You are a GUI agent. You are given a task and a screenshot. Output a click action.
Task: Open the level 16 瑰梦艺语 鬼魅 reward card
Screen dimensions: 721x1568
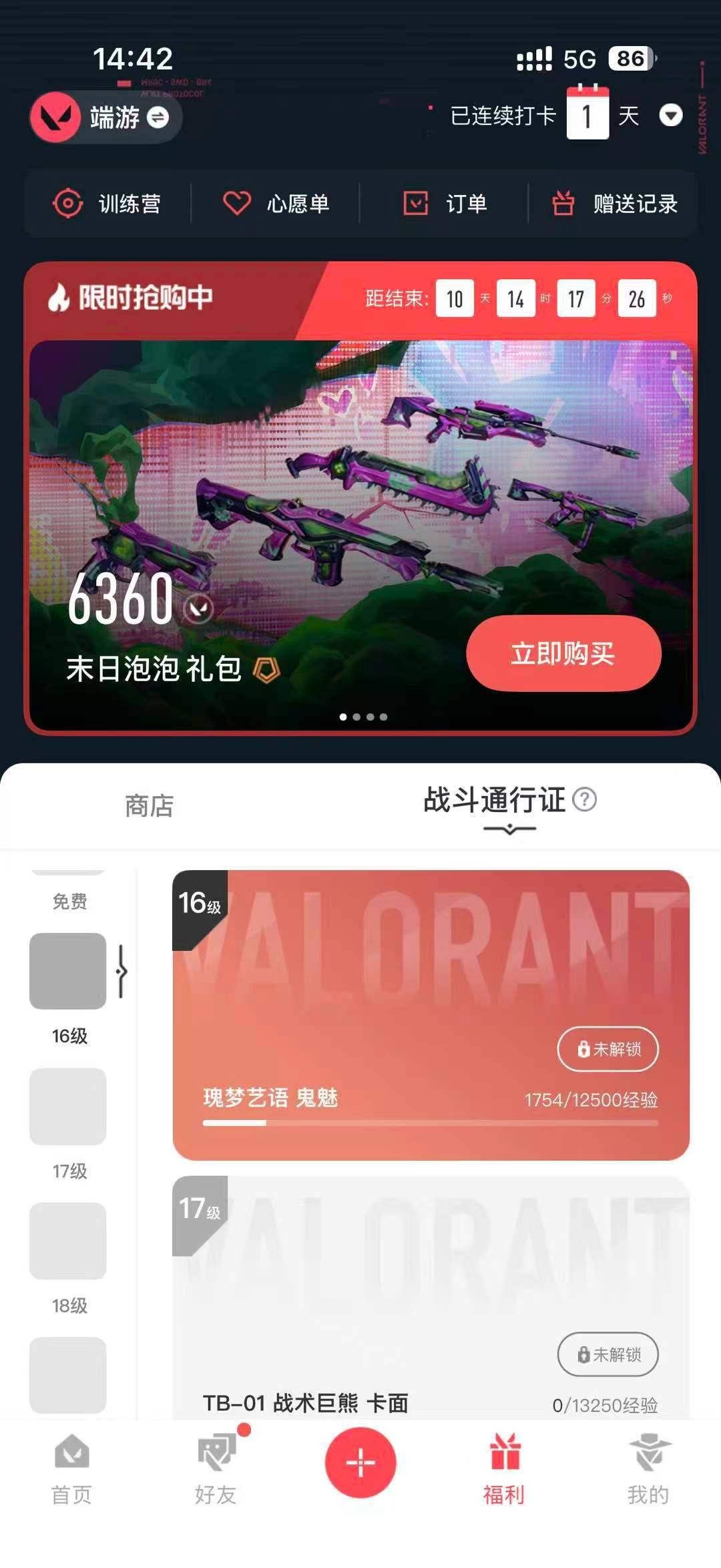(x=431, y=1015)
